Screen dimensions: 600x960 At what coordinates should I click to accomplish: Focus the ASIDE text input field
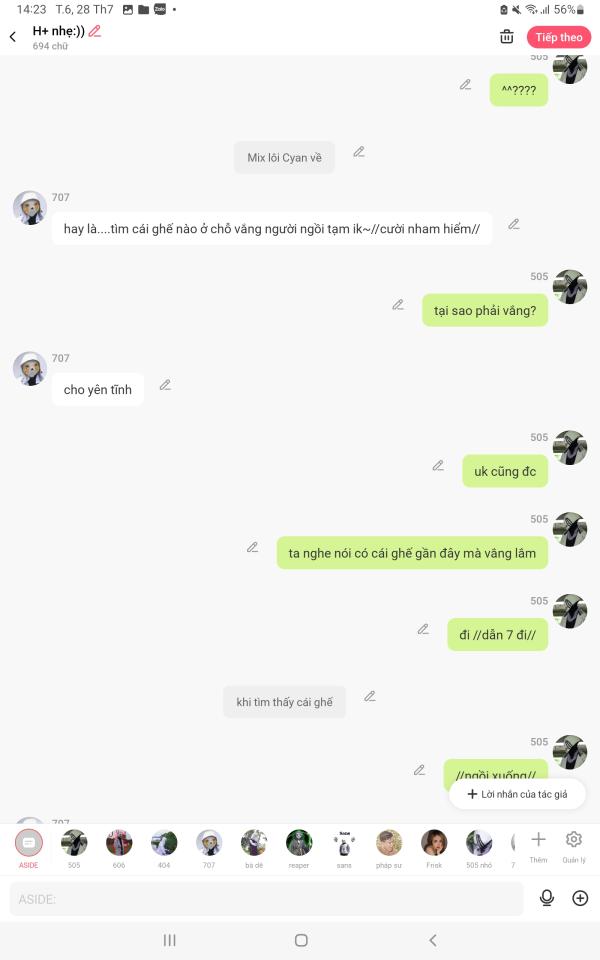click(x=266, y=899)
